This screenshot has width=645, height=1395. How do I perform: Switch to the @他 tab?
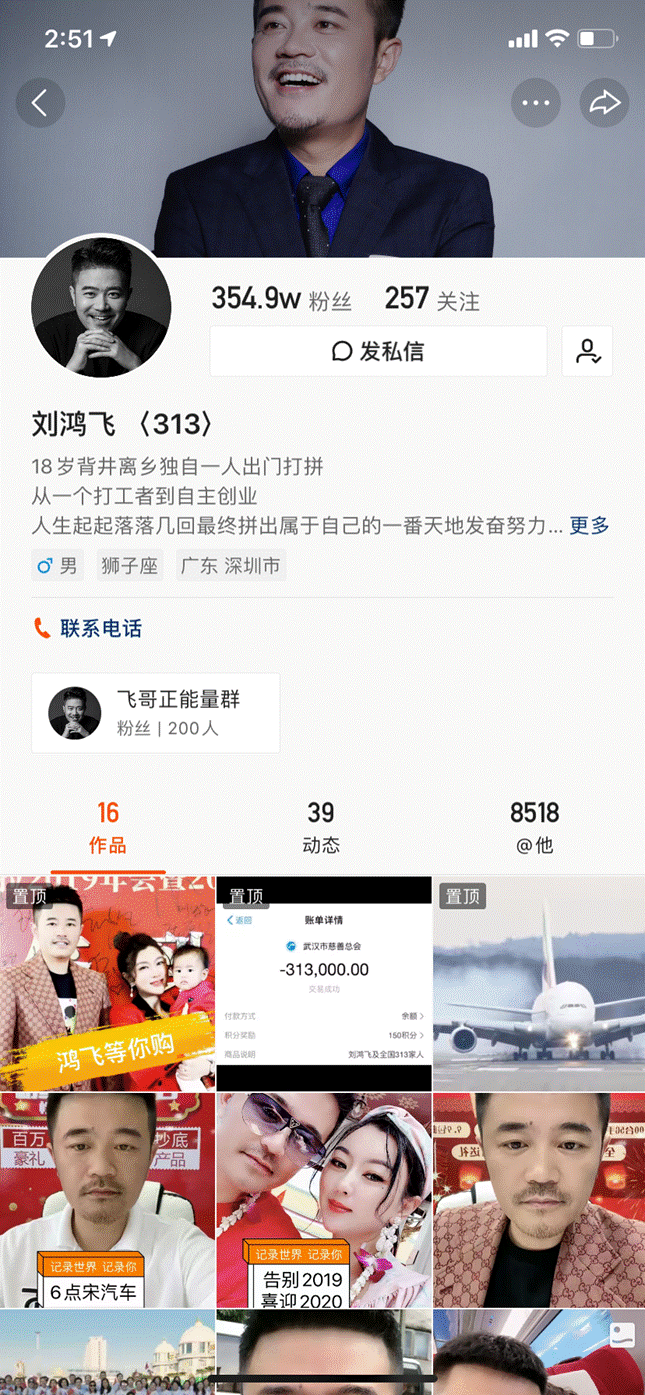pos(534,828)
